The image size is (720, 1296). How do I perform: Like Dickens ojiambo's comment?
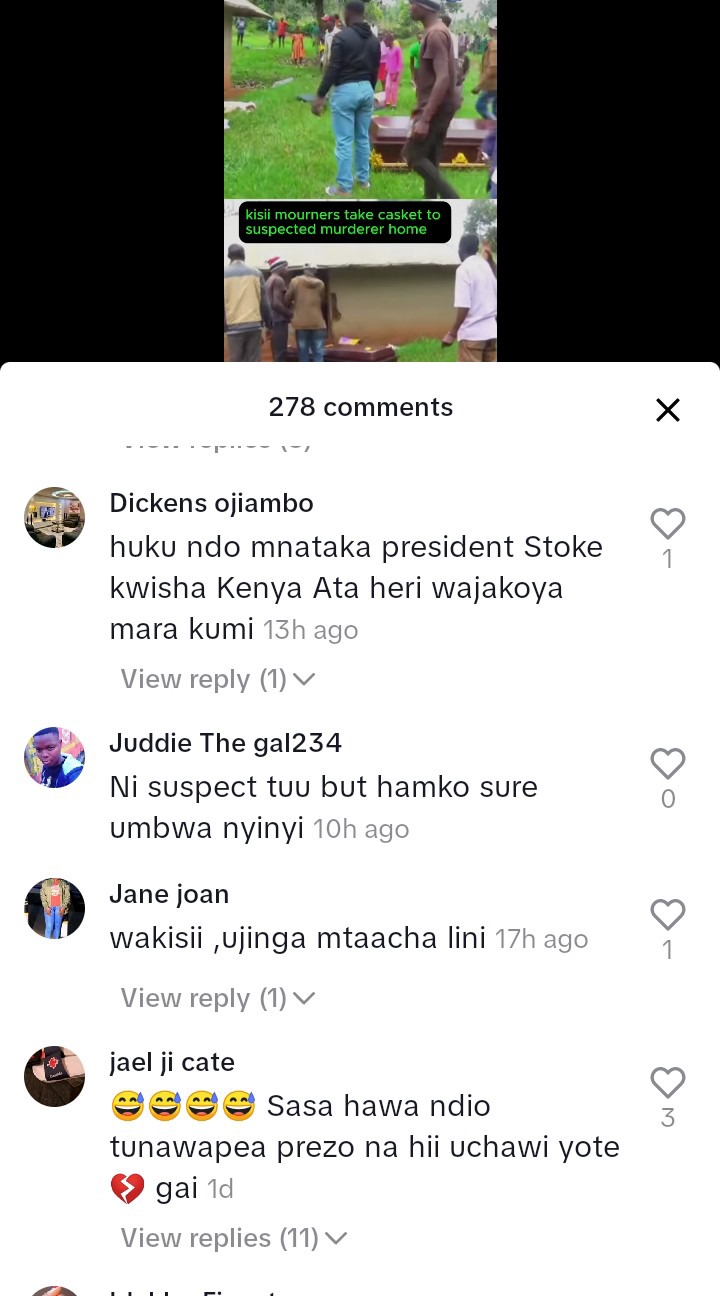pyautogui.click(x=667, y=524)
